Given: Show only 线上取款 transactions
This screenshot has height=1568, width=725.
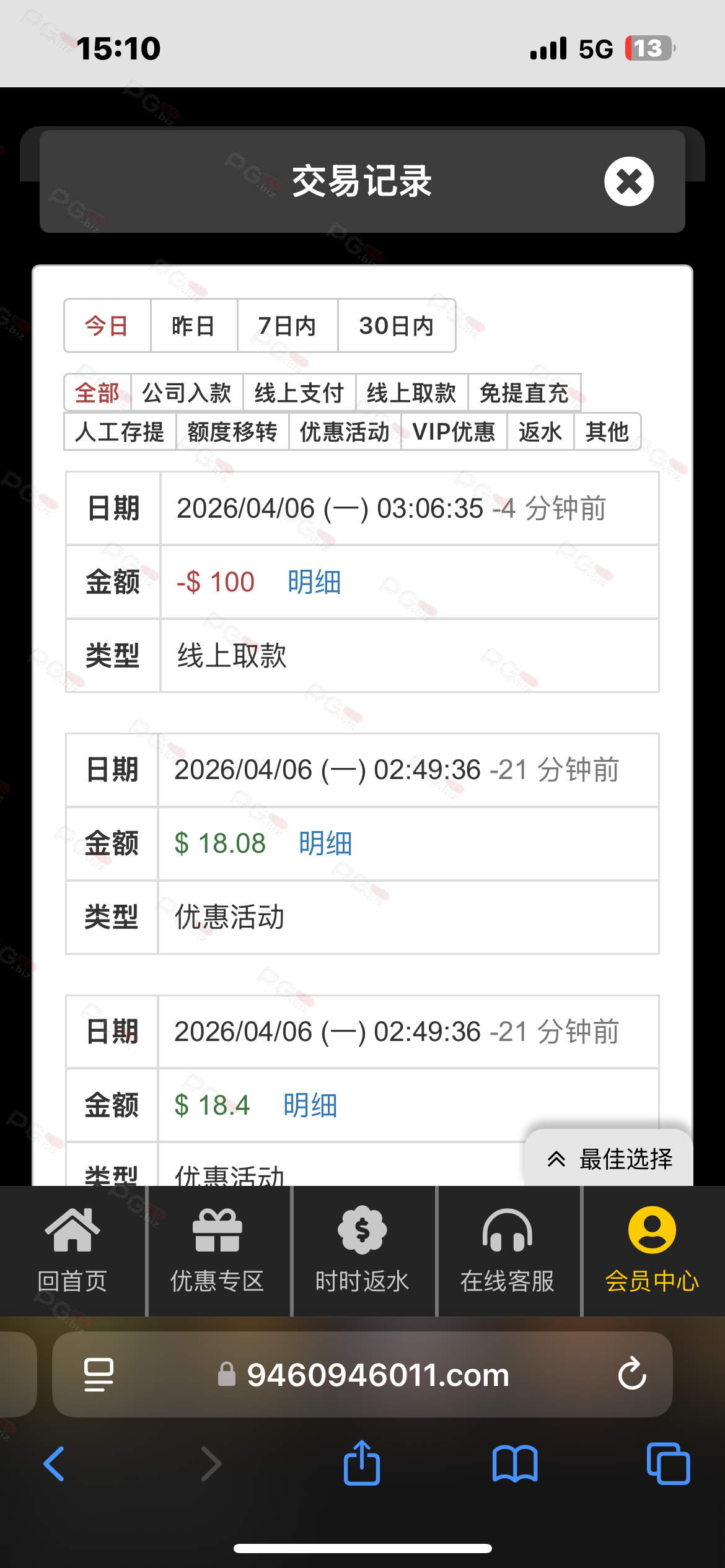Looking at the screenshot, I should pyautogui.click(x=411, y=393).
